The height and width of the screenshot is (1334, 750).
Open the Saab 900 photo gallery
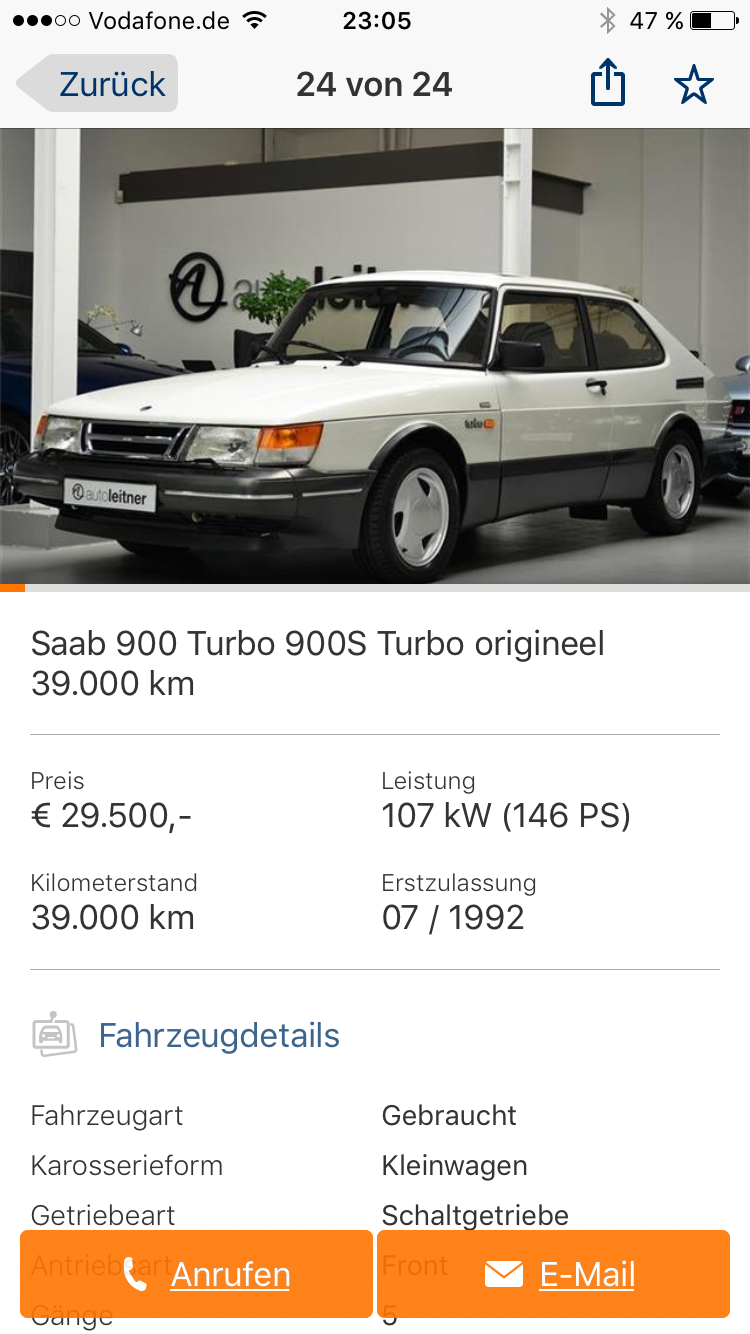tap(375, 356)
